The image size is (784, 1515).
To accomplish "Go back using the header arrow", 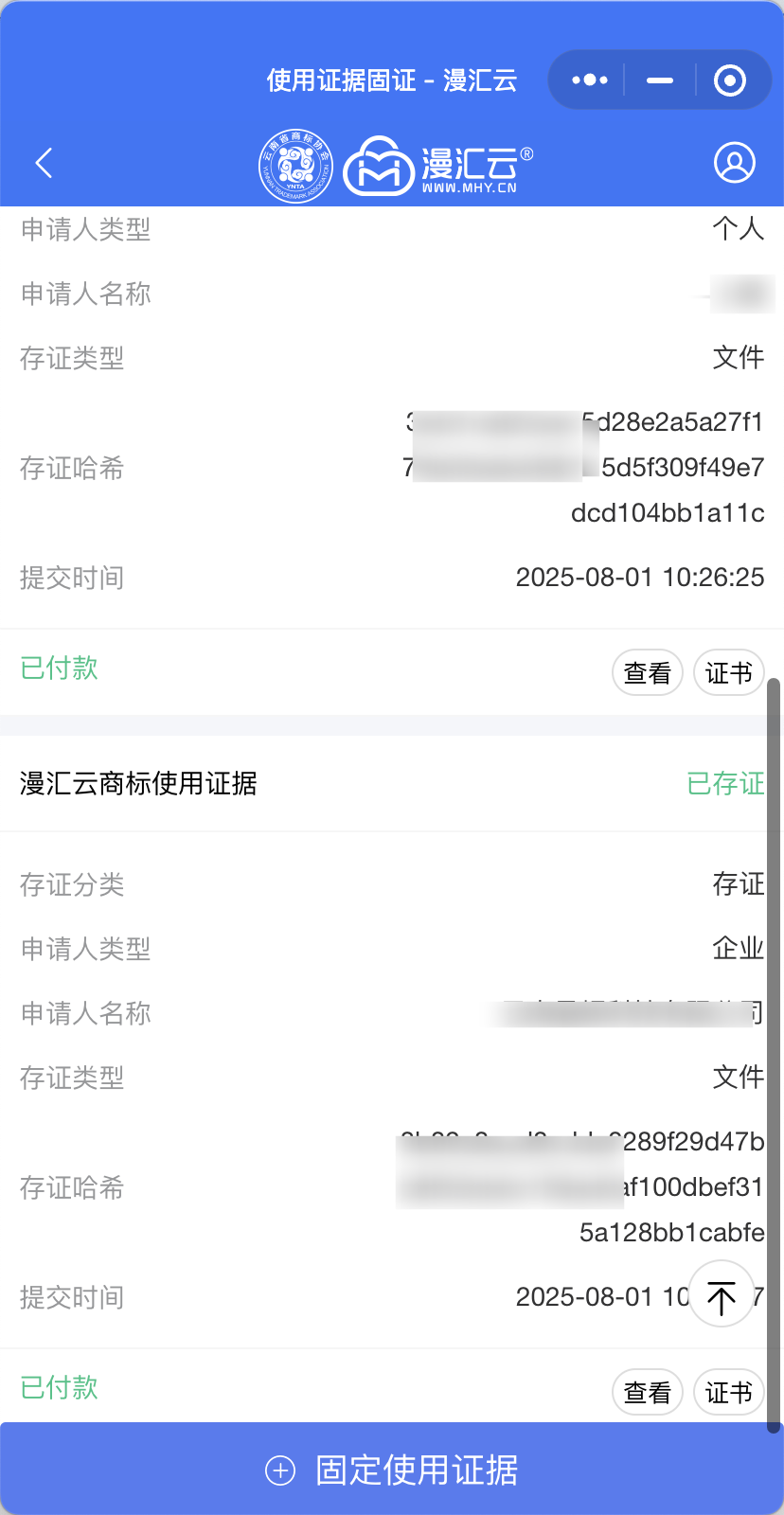I will [44, 163].
